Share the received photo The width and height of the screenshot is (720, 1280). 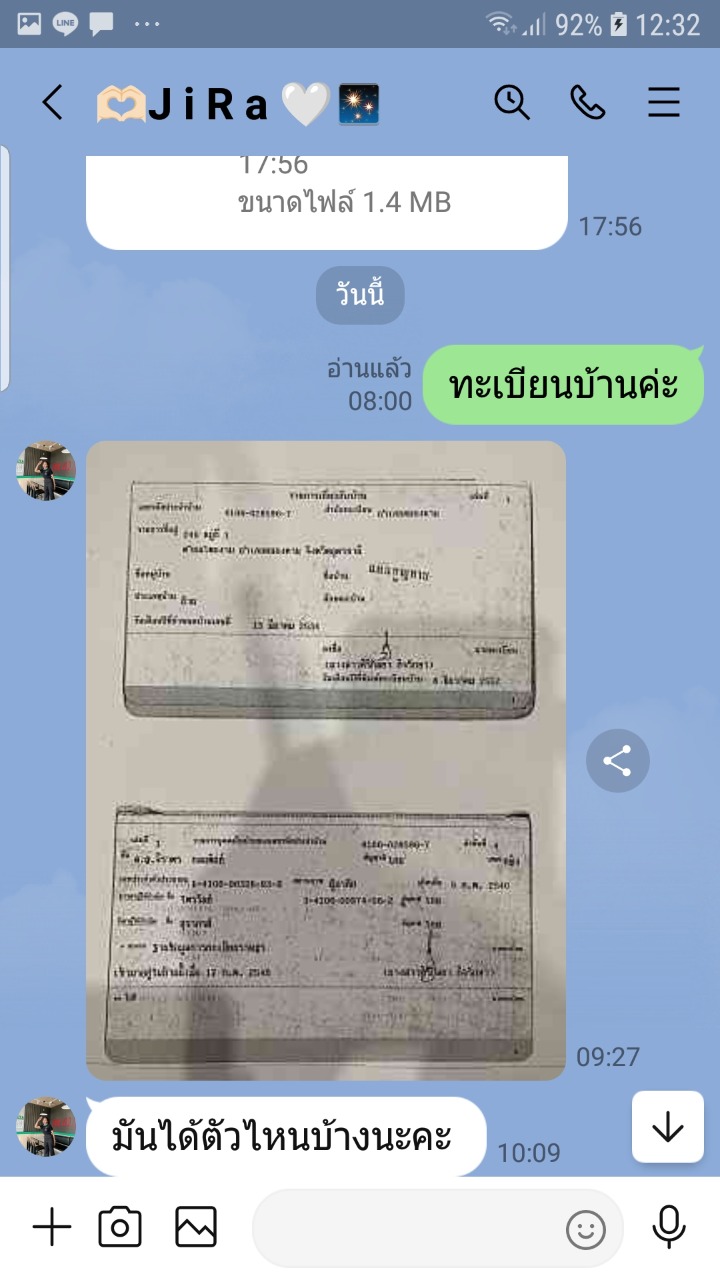coord(617,761)
